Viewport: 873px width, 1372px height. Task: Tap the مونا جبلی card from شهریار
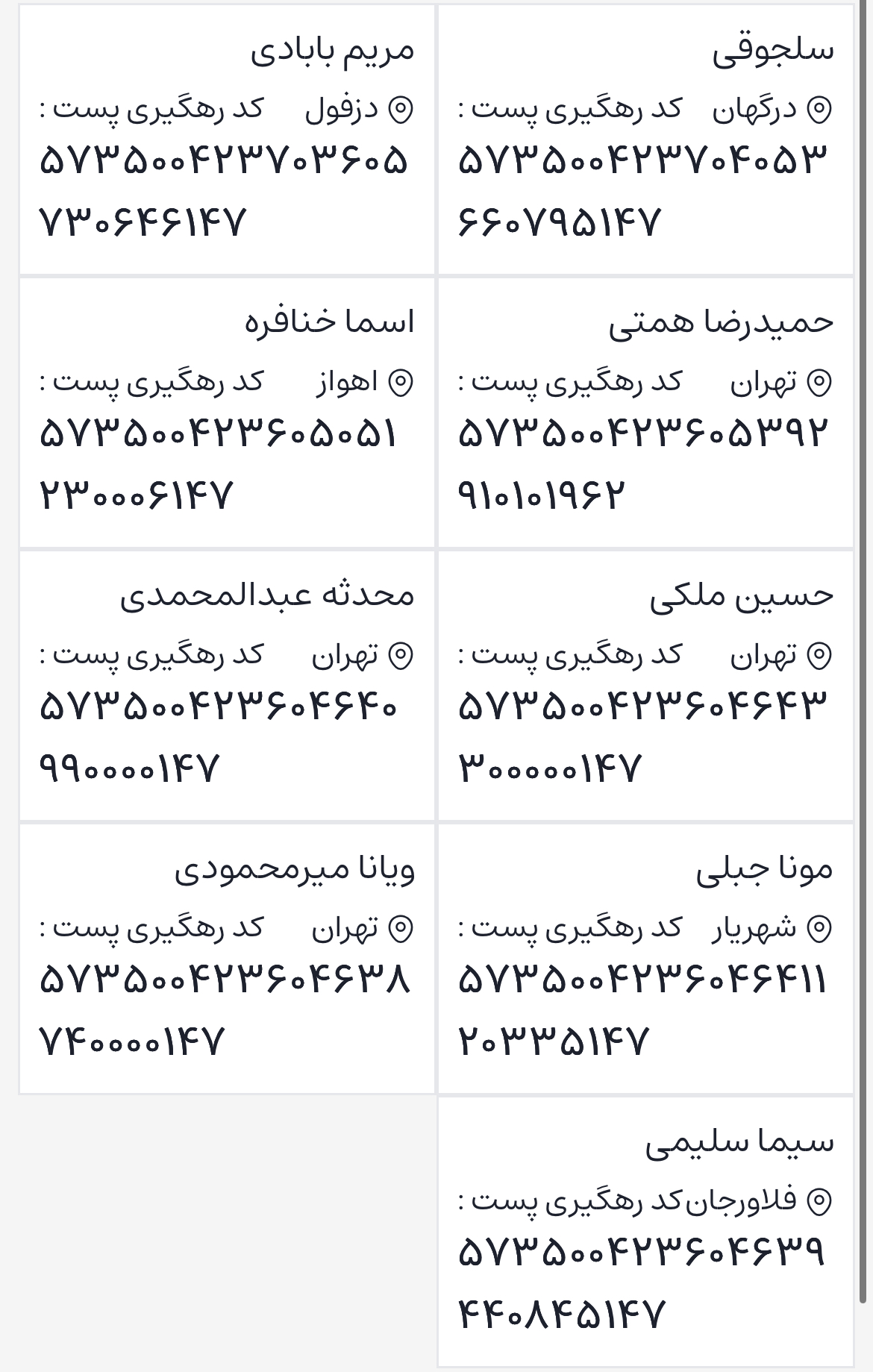(645, 959)
